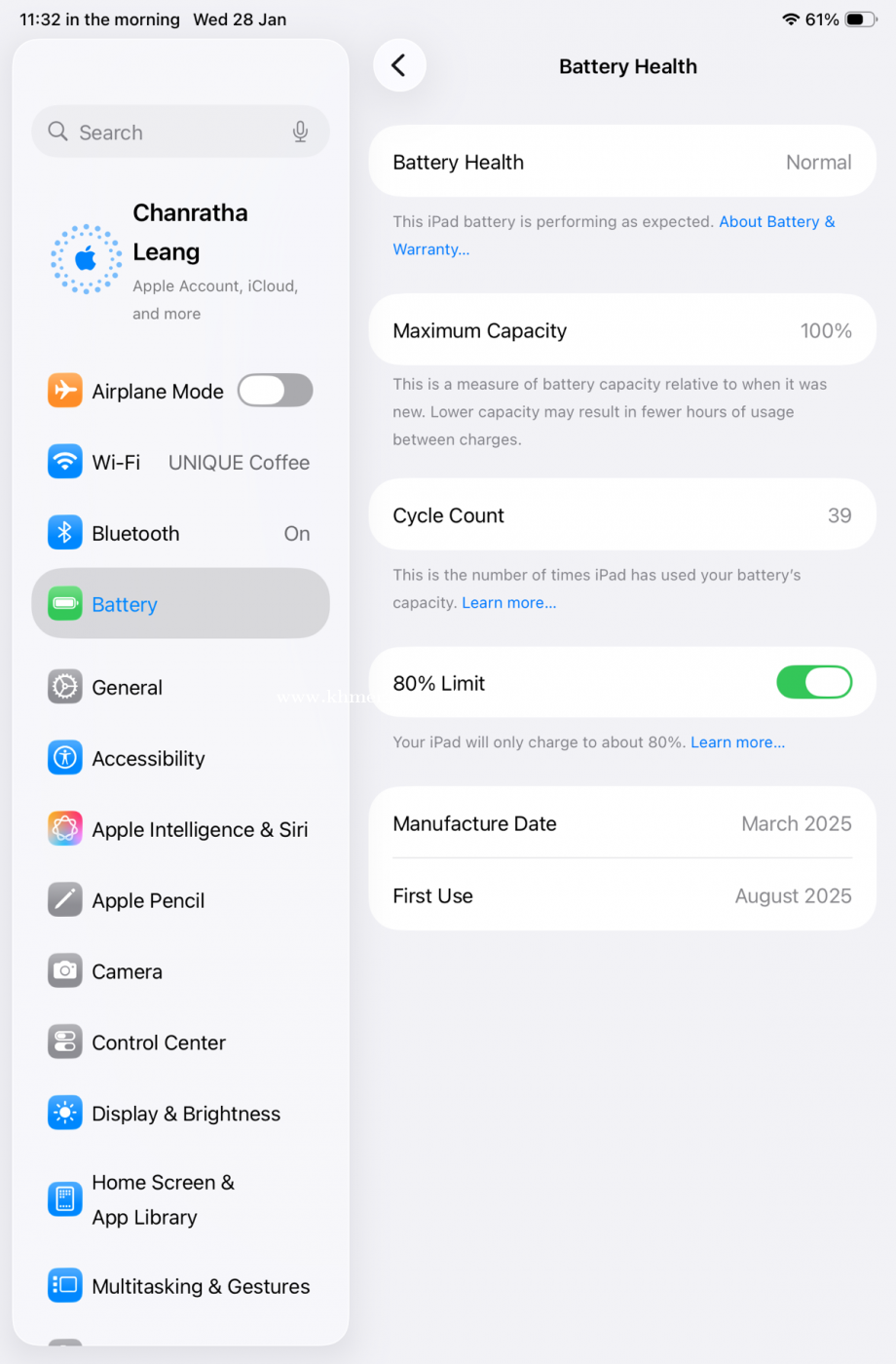
Task: Open Wi-Fi settings
Action: pos(180,463)
